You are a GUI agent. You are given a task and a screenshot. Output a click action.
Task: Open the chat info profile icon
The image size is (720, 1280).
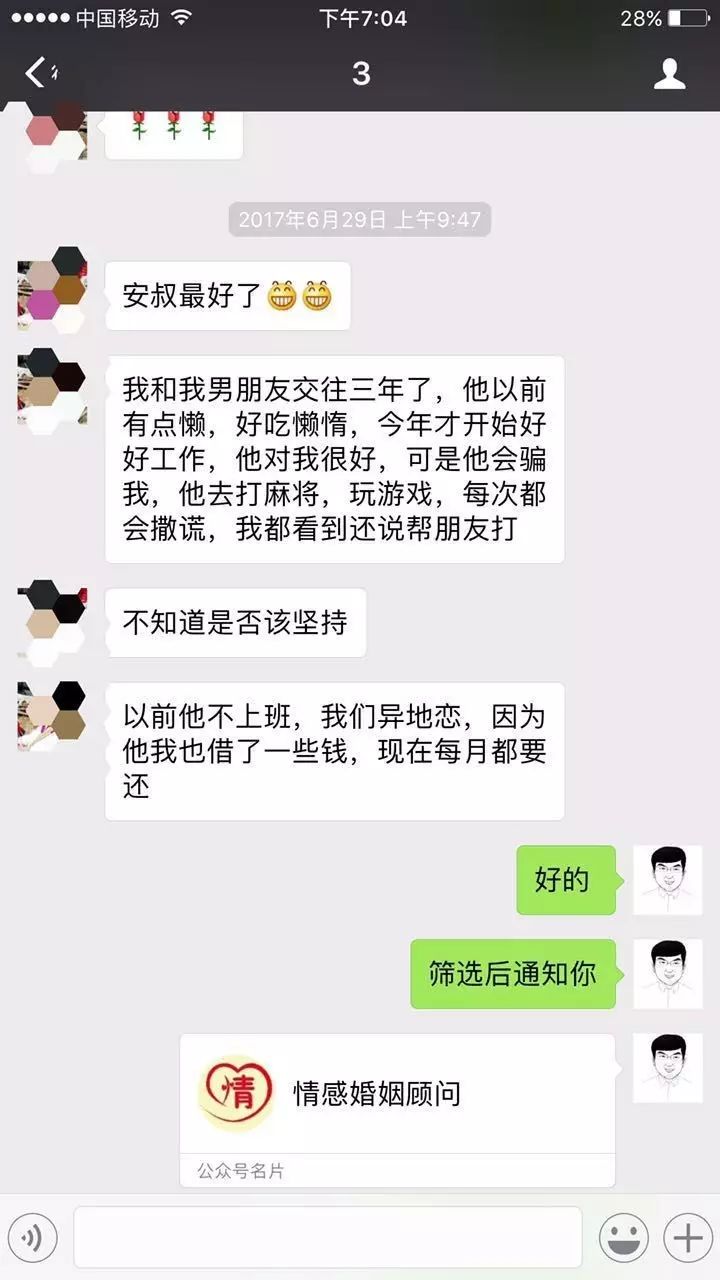tap(669, 73)
